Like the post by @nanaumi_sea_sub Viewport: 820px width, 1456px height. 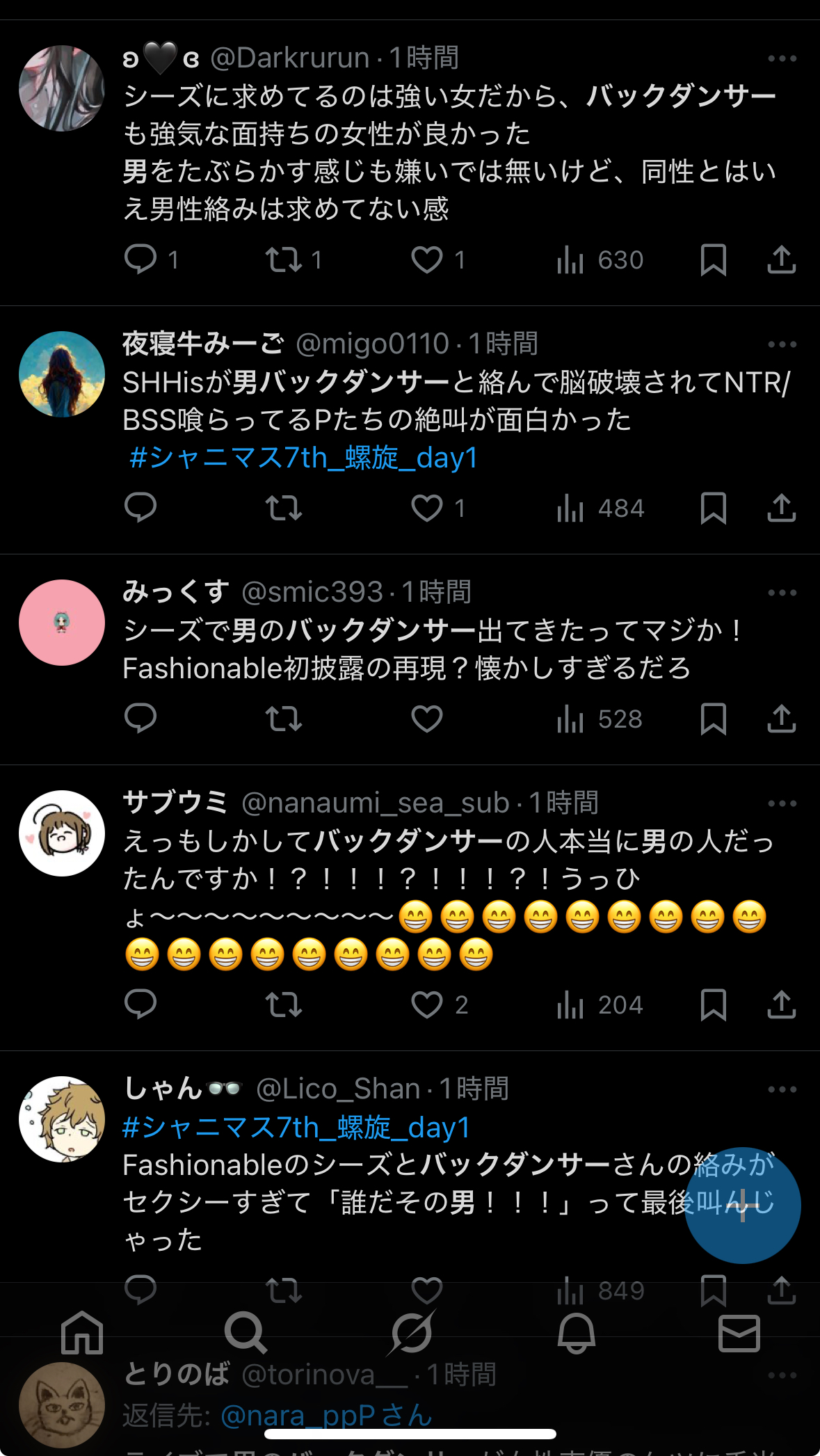tap(427, 1005)
